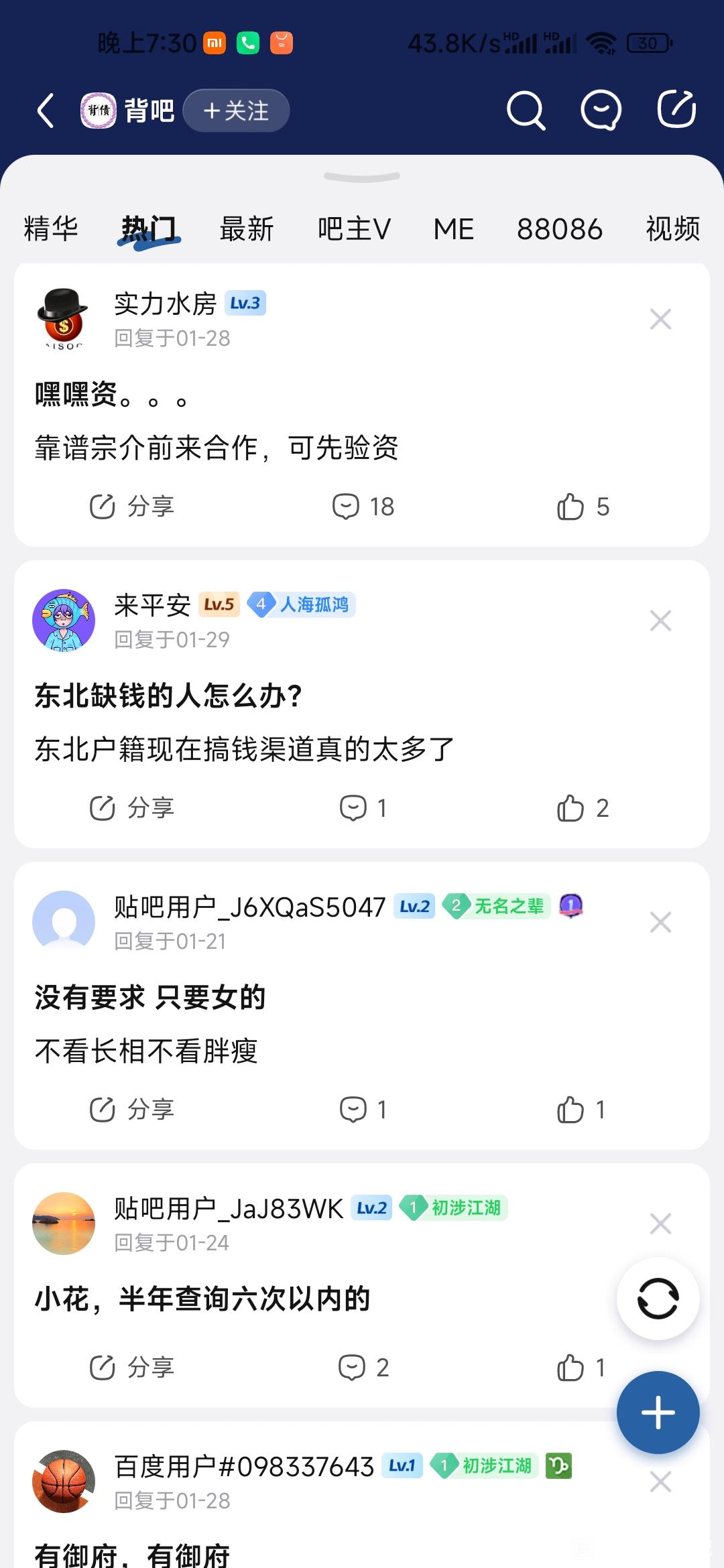Open the 吧主V tab
This screenshot has height=1568, width=724.
[x=354, y=228]
